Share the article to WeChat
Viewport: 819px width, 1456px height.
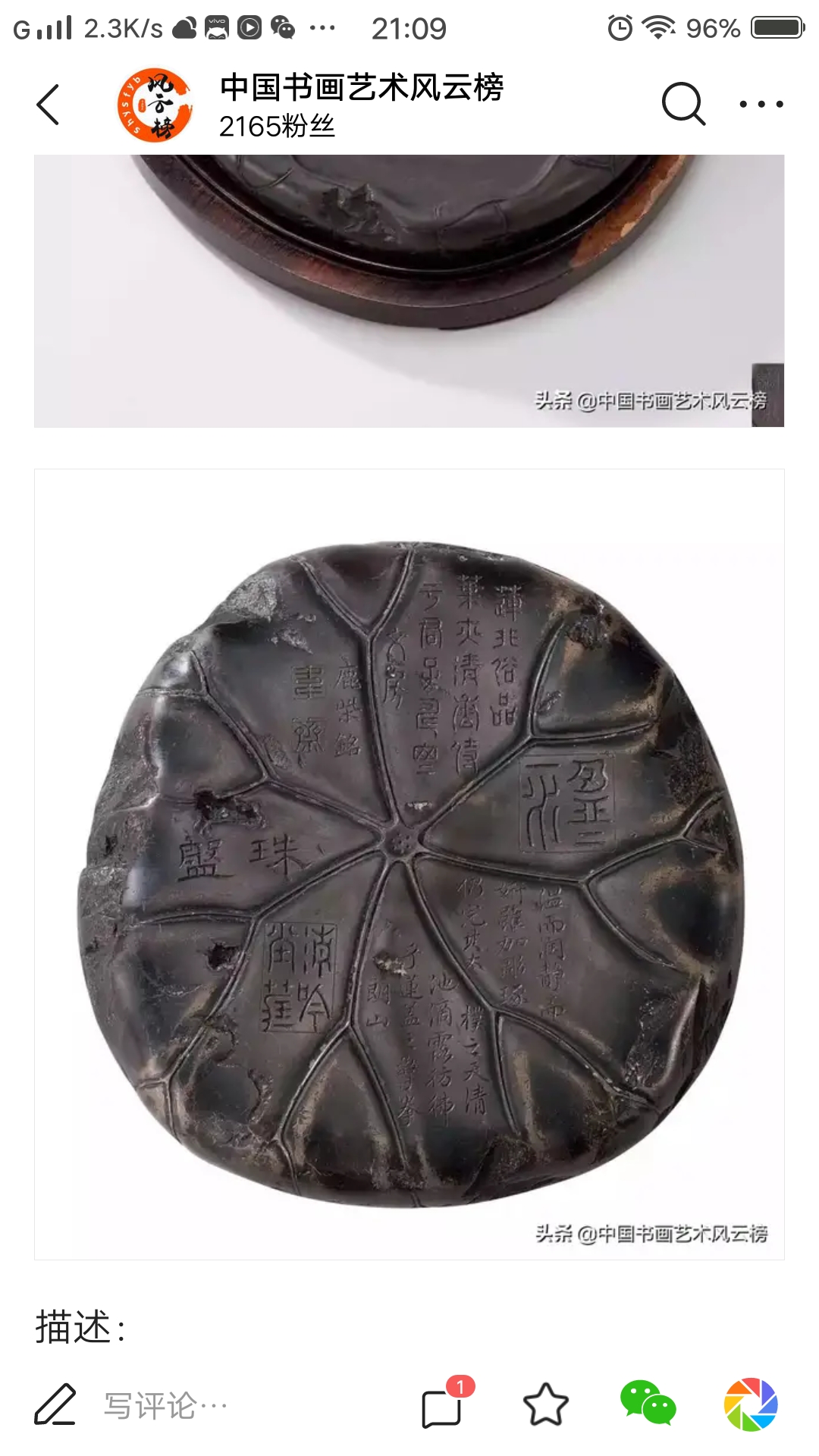(648, 1404)
